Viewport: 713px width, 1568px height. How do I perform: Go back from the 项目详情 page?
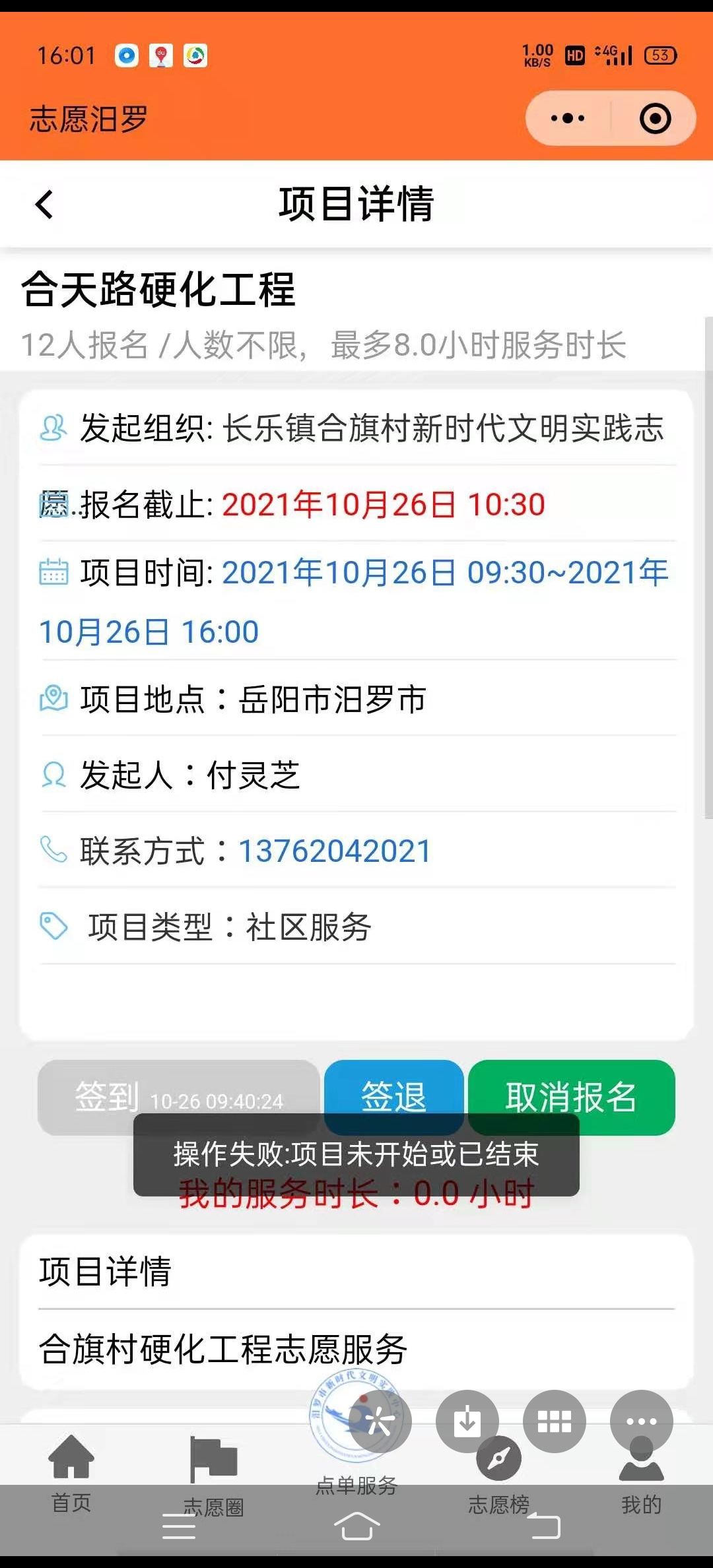point(44,204)
